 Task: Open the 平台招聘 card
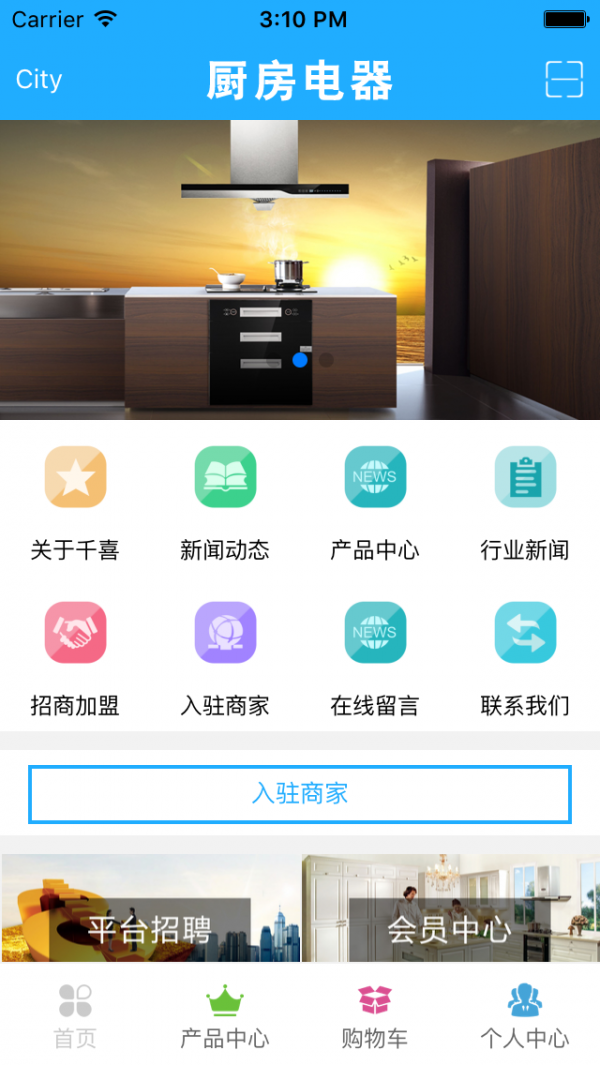(x=150, y=910)
